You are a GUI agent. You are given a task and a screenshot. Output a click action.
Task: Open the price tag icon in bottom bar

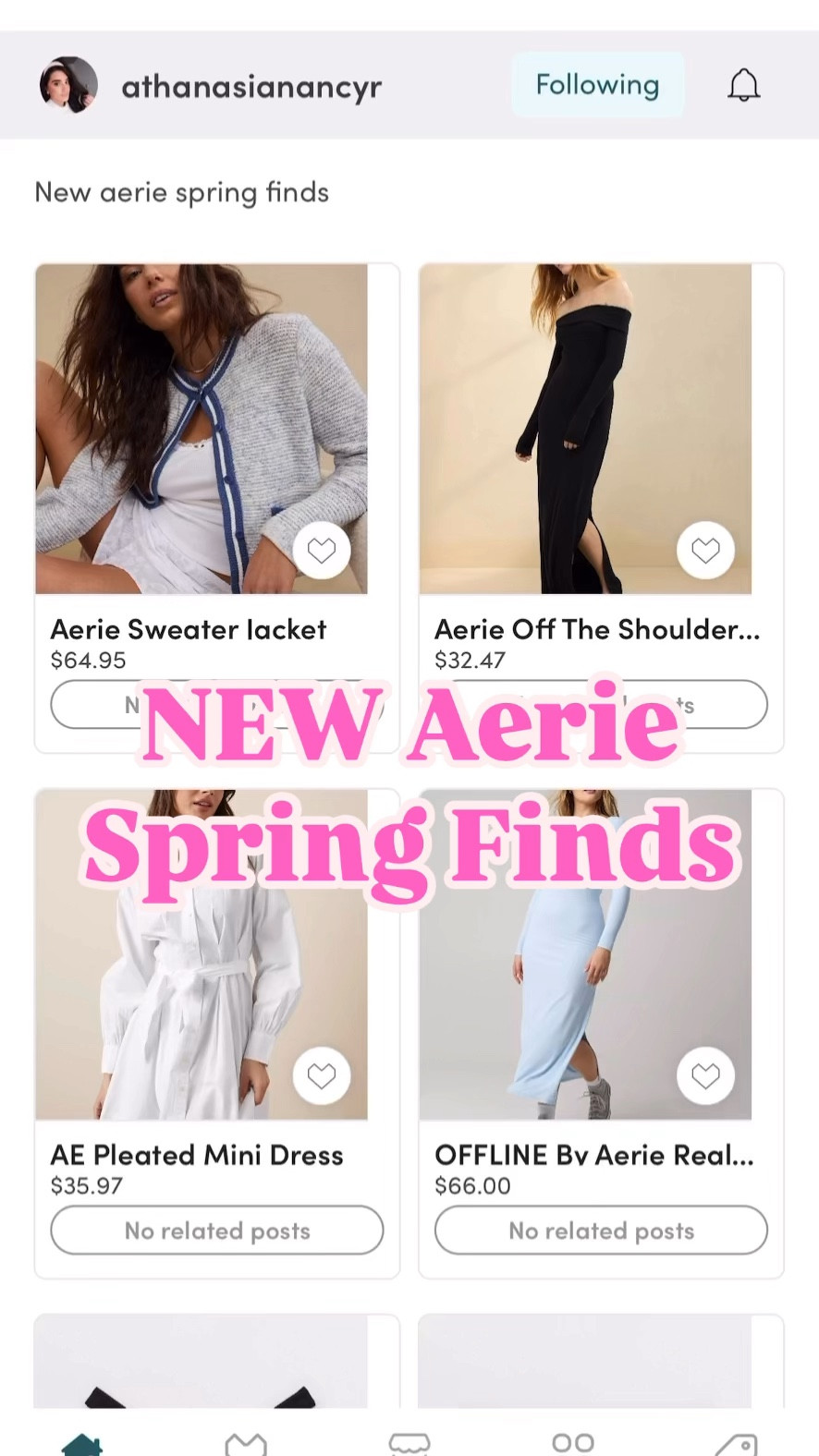pos(737,1439)
